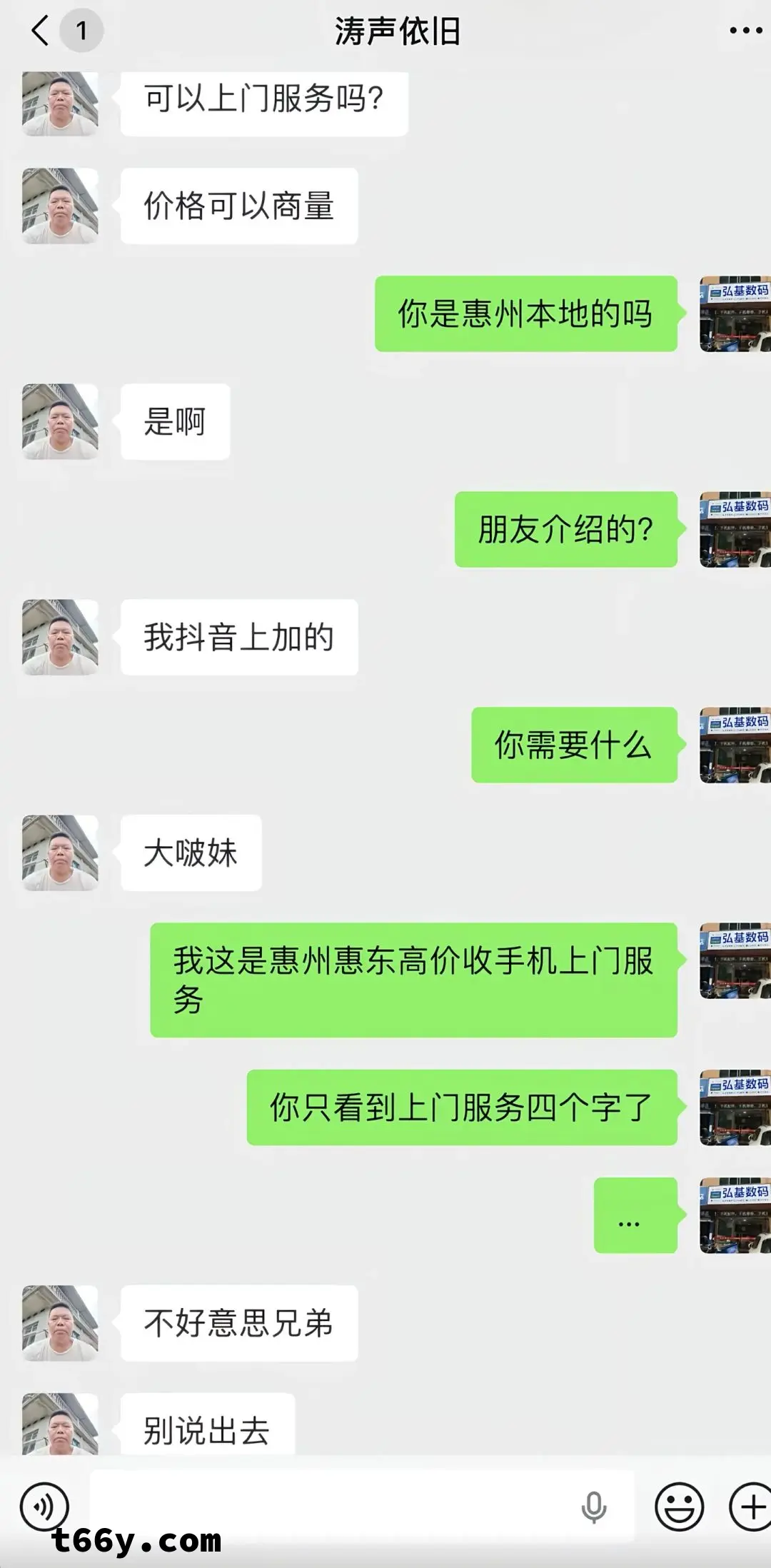The height and width of the screenshot is (1568, 771).
Task: Open contact avatar beside '可以上门服务吗?'
Action: (60, 102)
